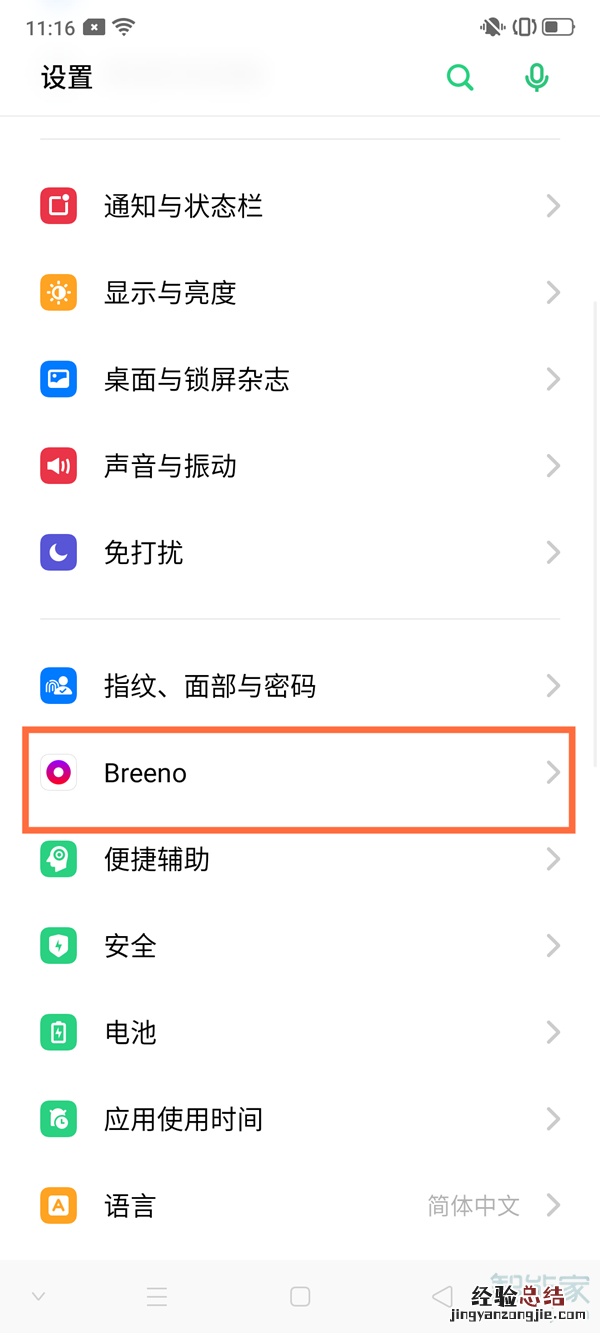Open the 安全 settings row
Image resolution: width=600 pixels, height=1333 pixels.
tap(300, 946)
